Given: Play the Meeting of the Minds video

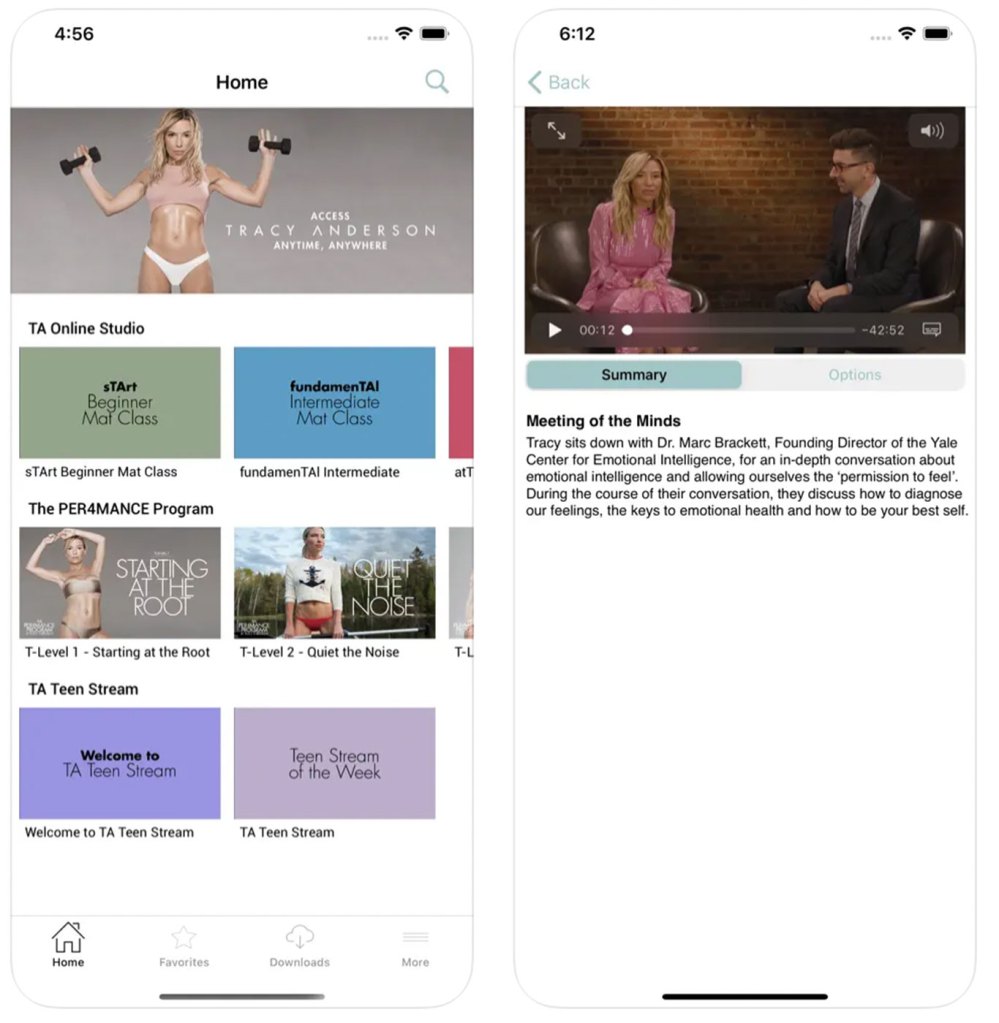Looking at the screenshot, I should 555,330.
